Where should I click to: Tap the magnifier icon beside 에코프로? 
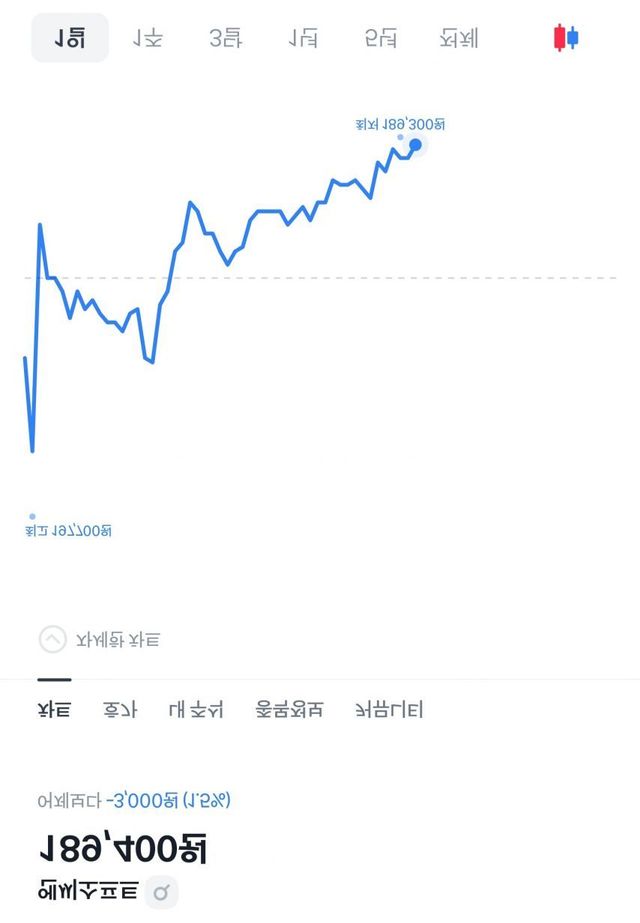161,891
